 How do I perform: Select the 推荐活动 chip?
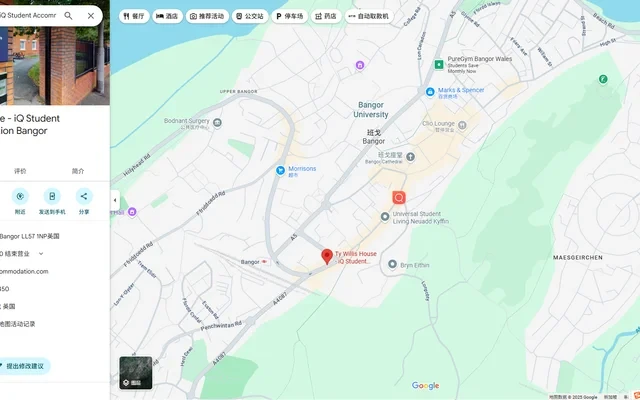[207, 16]
